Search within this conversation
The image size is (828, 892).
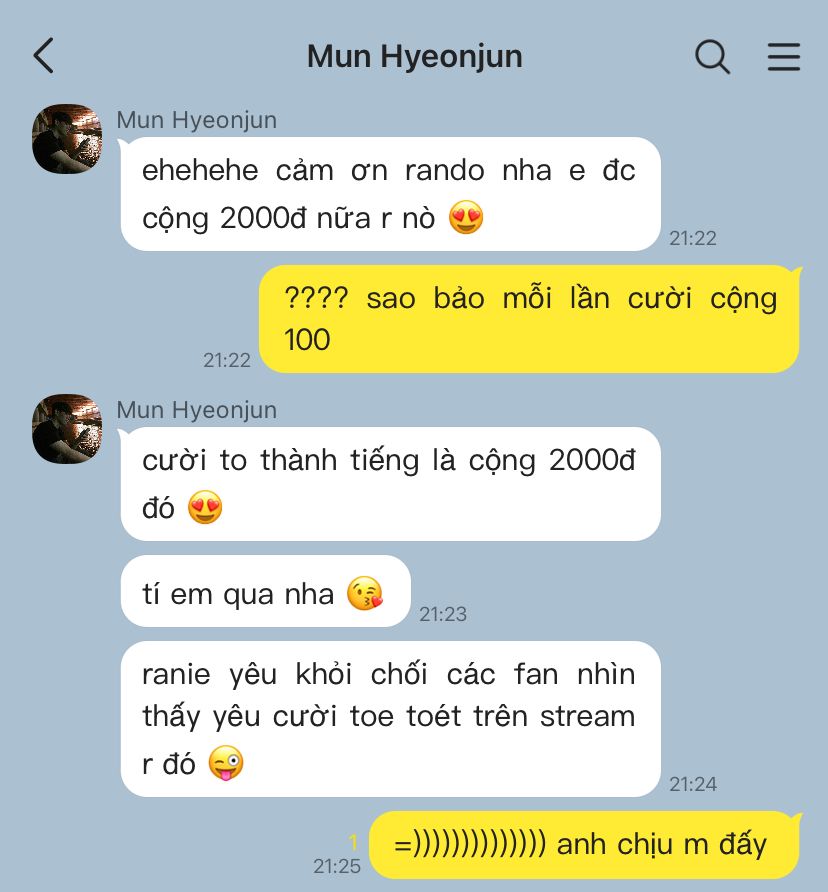coord(712,56)
